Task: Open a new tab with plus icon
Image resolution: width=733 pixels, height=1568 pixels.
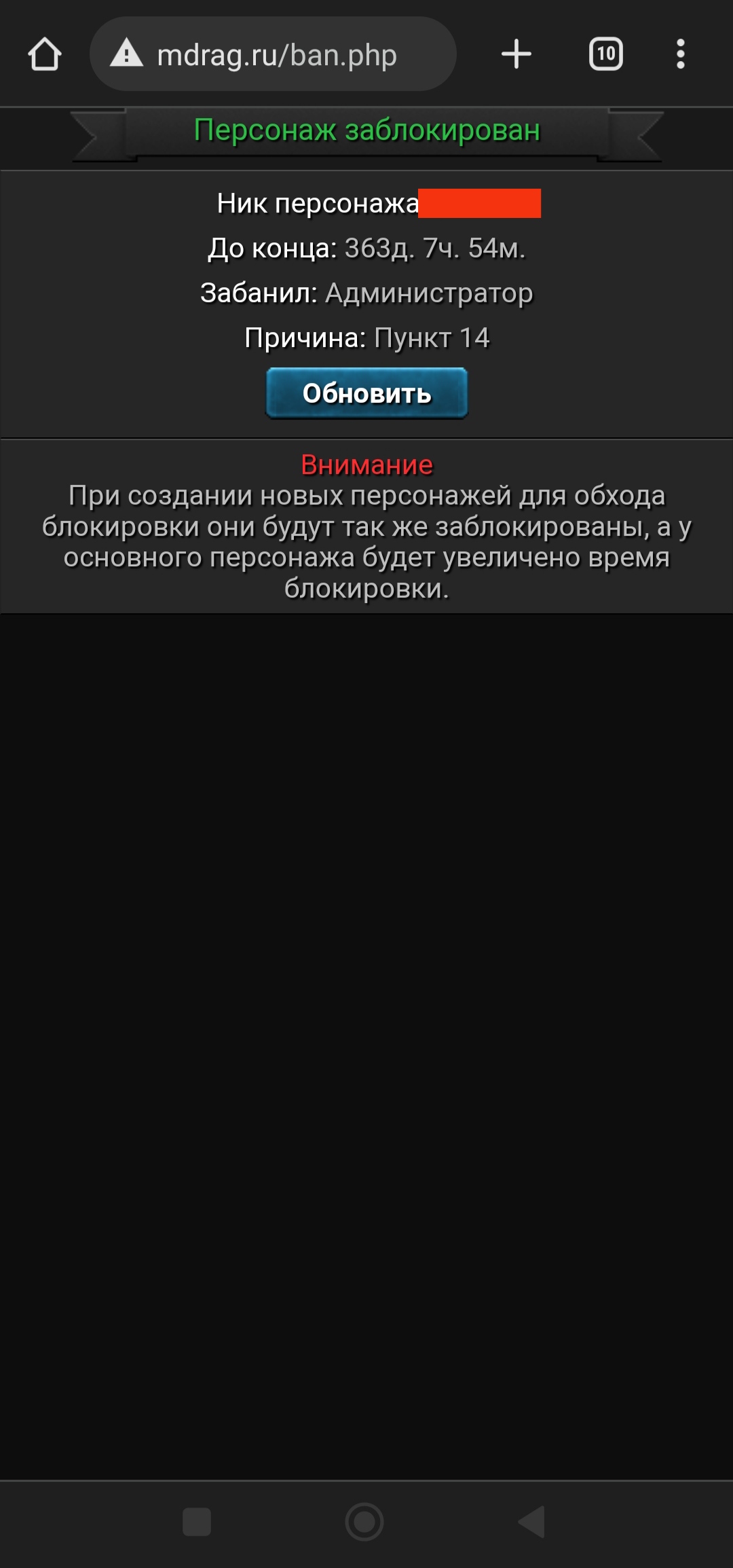Action: point(516,54)
